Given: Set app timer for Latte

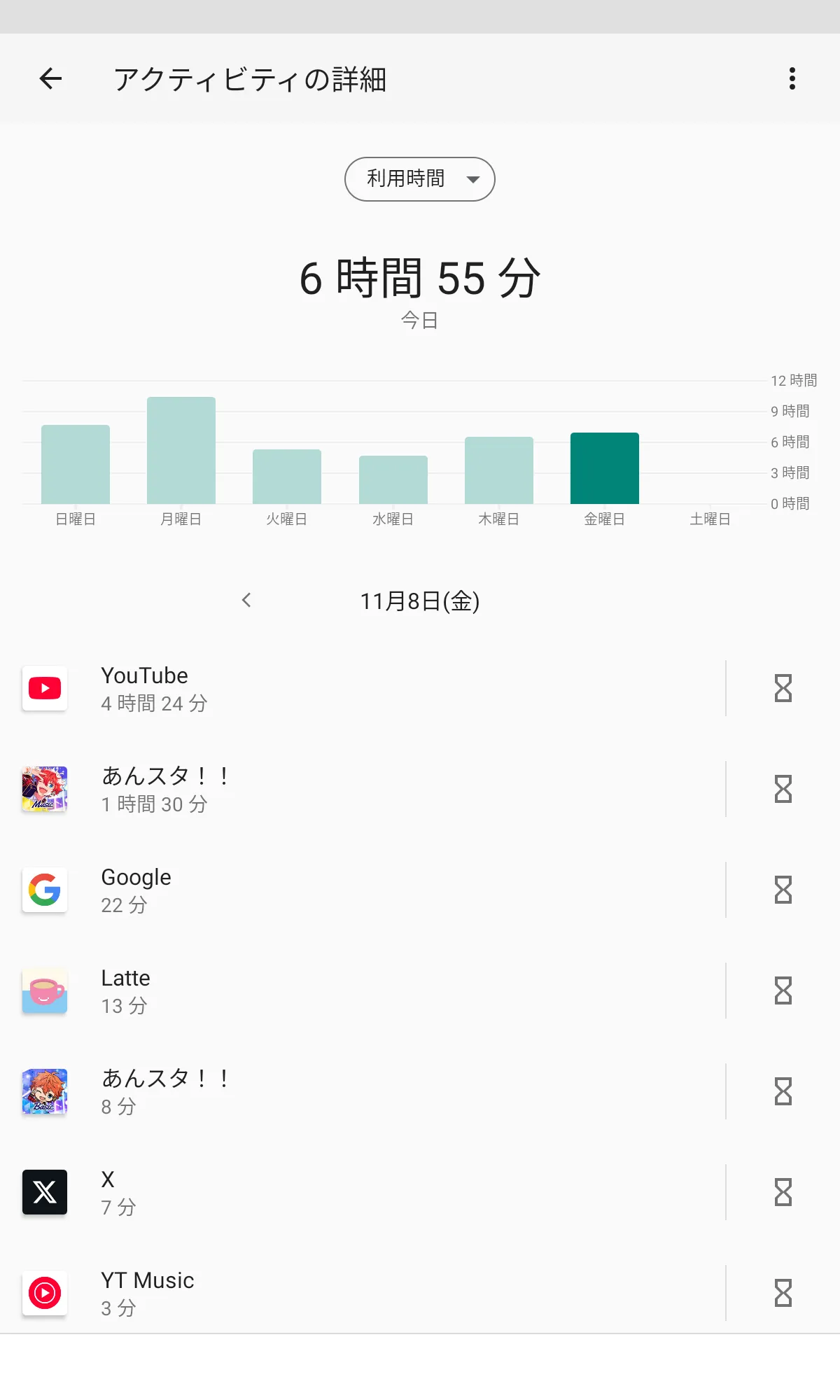Looking at the screenshot, I should (783, 990).
